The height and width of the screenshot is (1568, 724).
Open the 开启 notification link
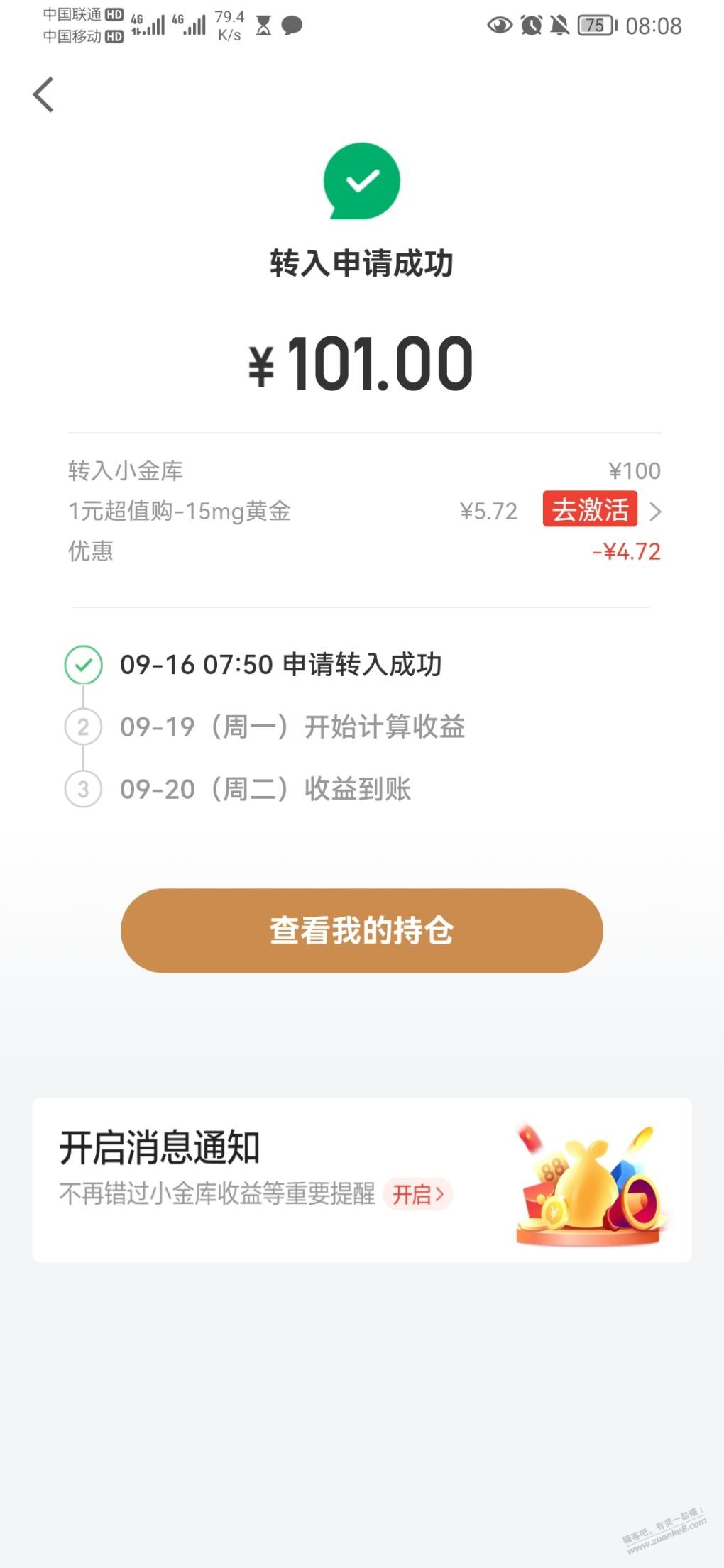418,1193
